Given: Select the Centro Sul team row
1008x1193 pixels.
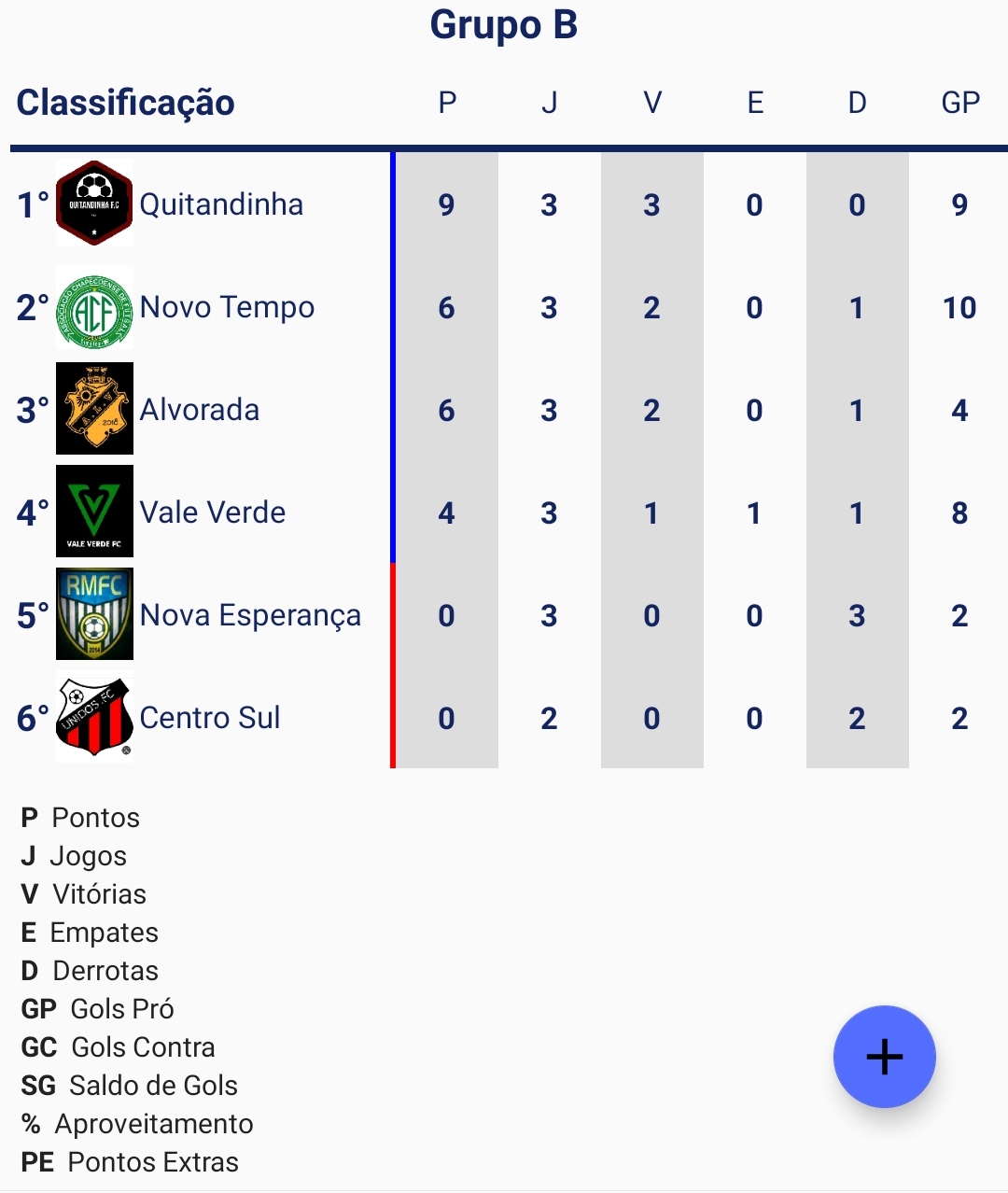Looking at the screenshot, I should pos(210,718).
